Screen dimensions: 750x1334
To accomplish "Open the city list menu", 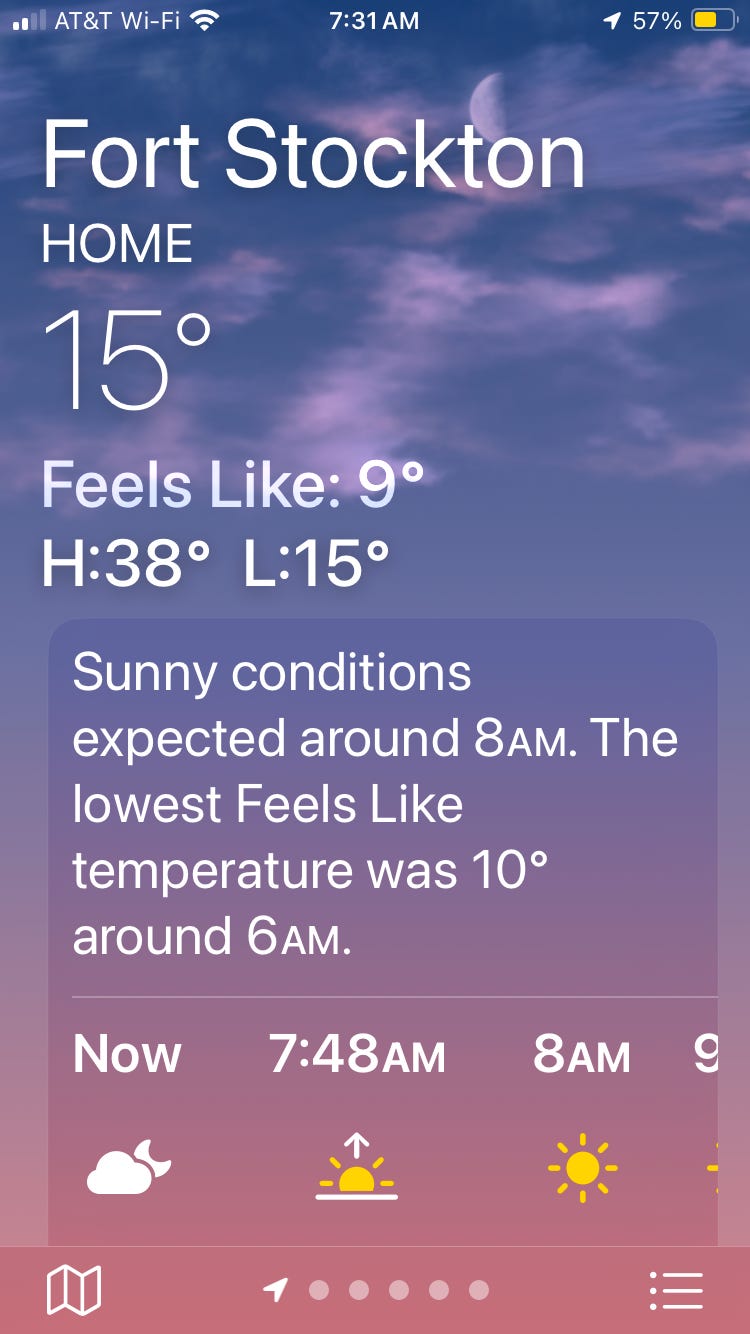I will coord(676,1290).
